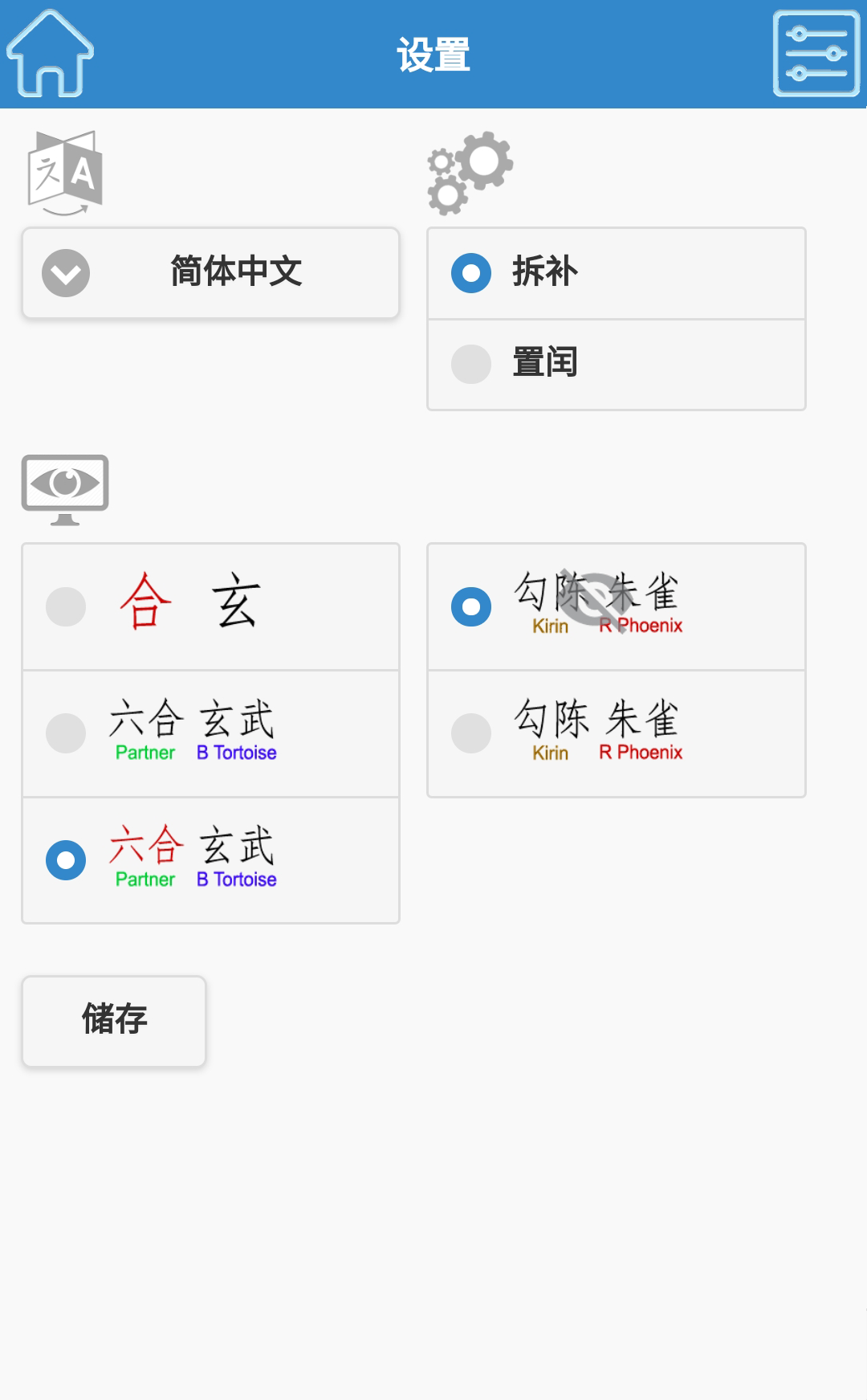Viewport: 867px width, 1400px height.
Task: Select visible 勾陈 朱雀 display option
Action: (616, 733)
